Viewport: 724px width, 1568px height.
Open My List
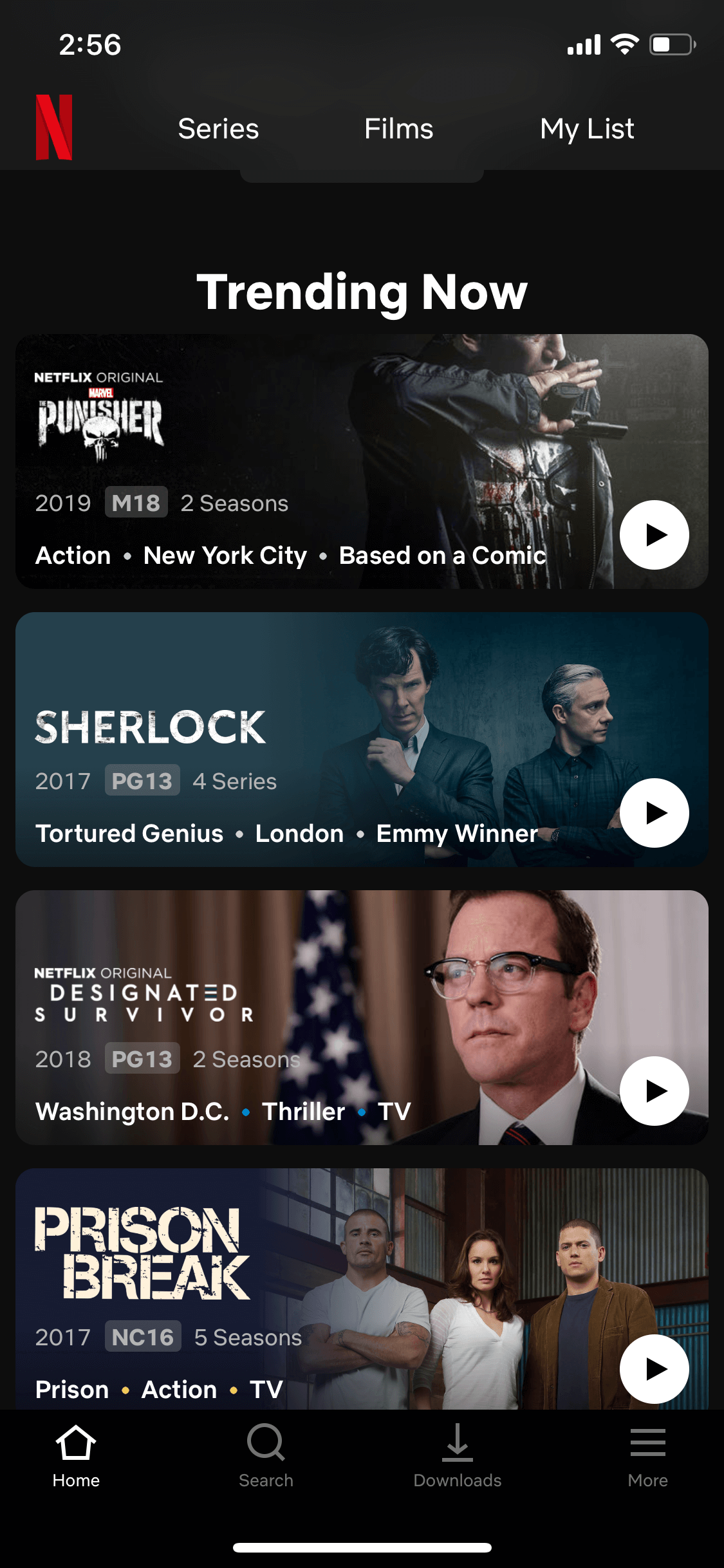coord(587,129)
